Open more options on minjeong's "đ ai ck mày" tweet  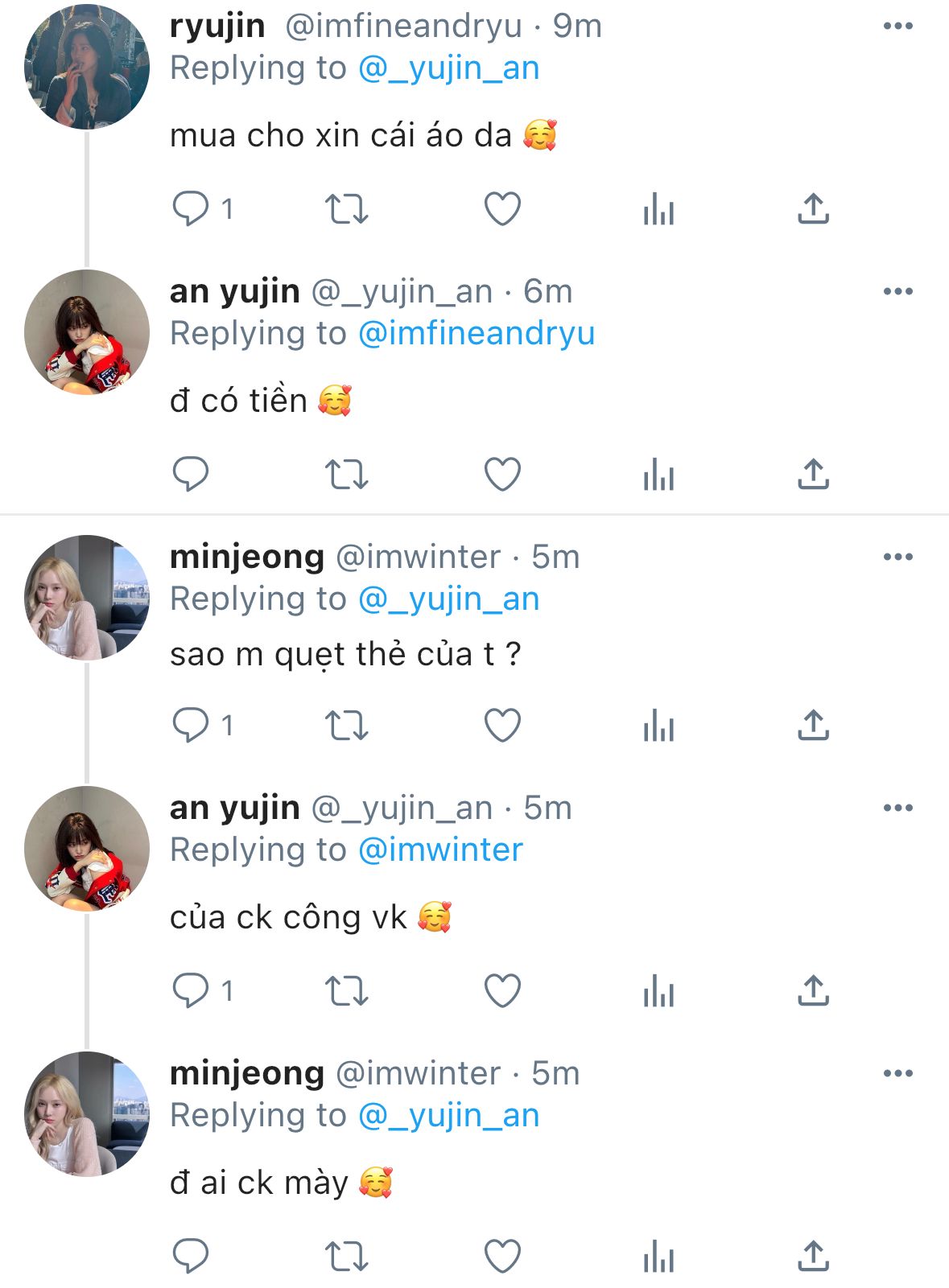(897, 1074)
